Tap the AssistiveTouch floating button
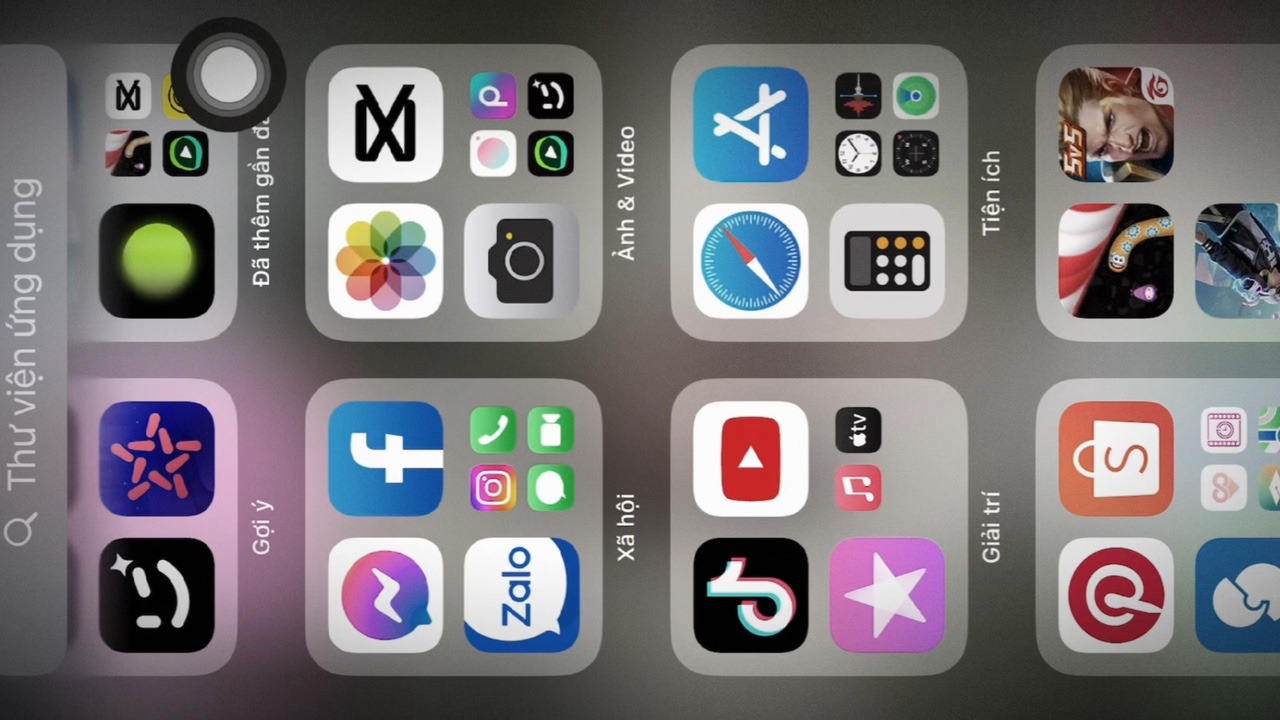The height and width of the screenshot is (720, 1280). pyautogui.click(x=229, y=74)
